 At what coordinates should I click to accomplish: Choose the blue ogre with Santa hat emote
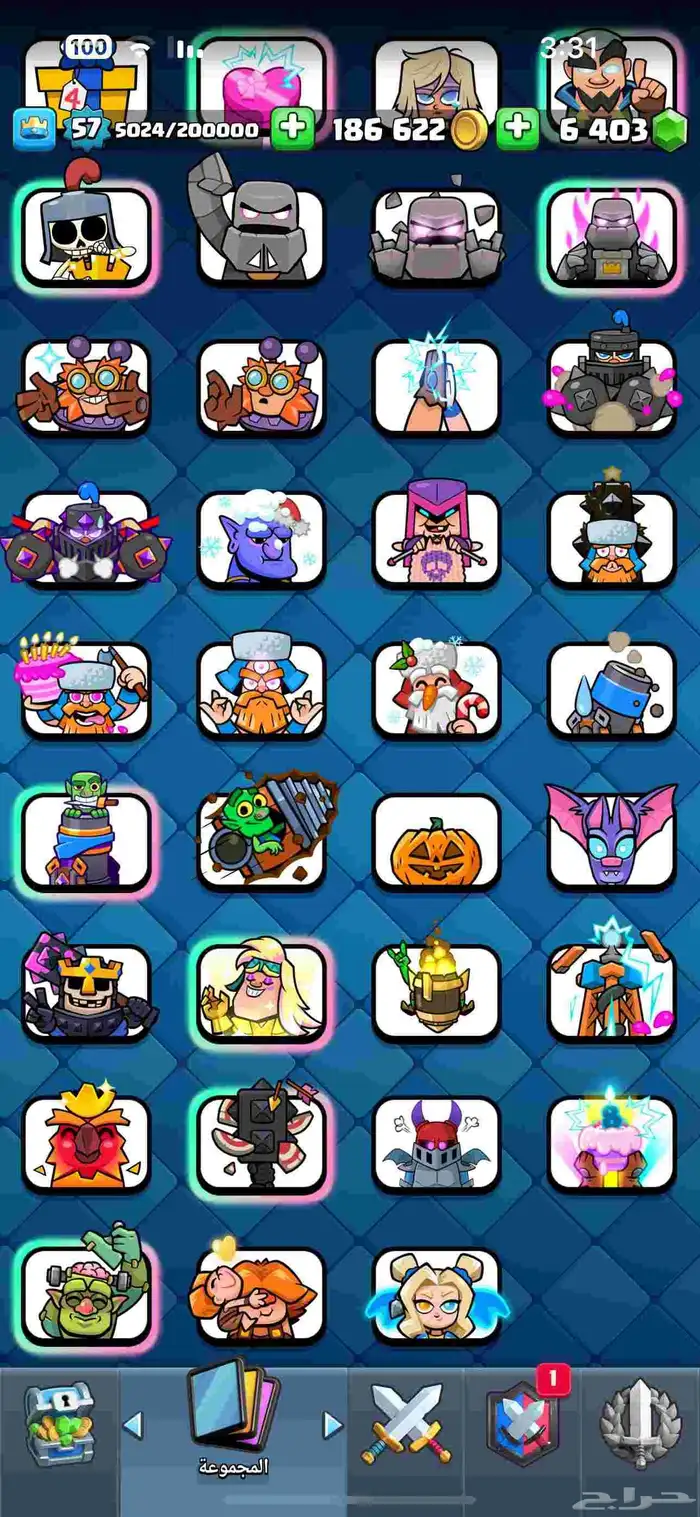click(x=261, y=540)
